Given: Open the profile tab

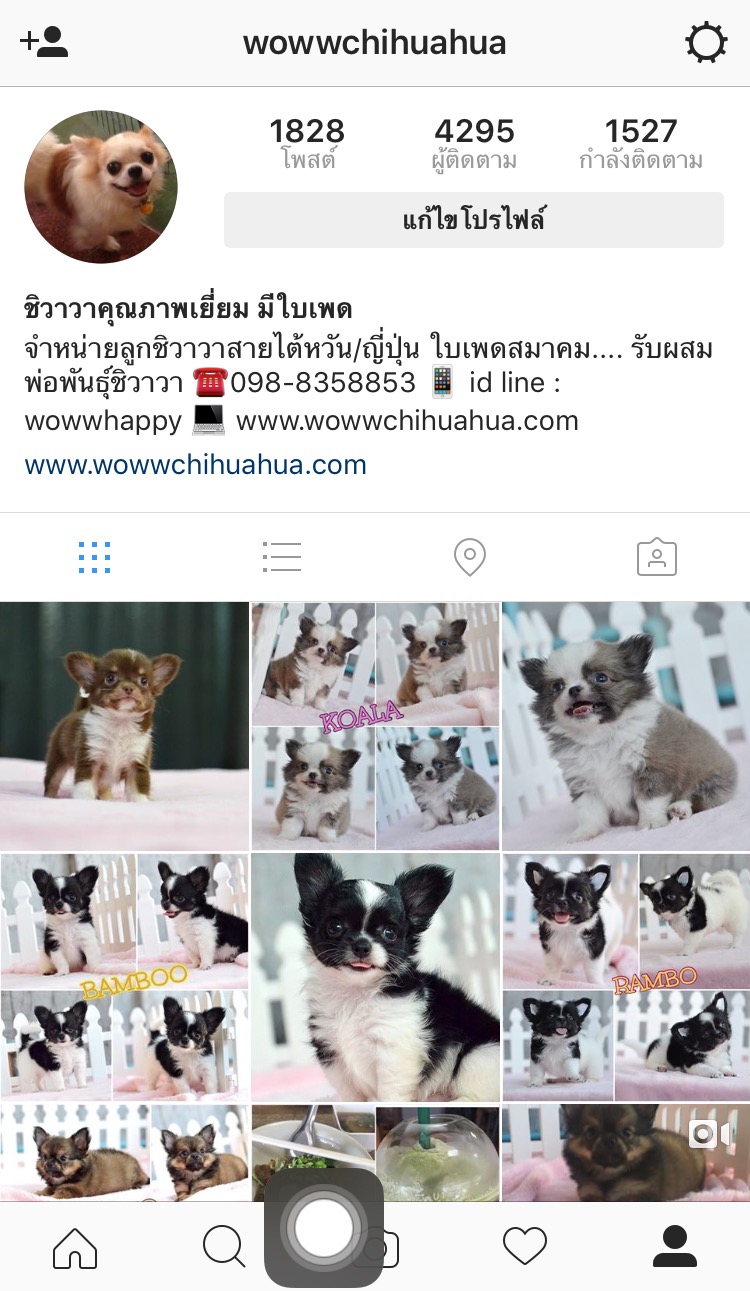Looking at the screenshot, I should click(674, 1247).
